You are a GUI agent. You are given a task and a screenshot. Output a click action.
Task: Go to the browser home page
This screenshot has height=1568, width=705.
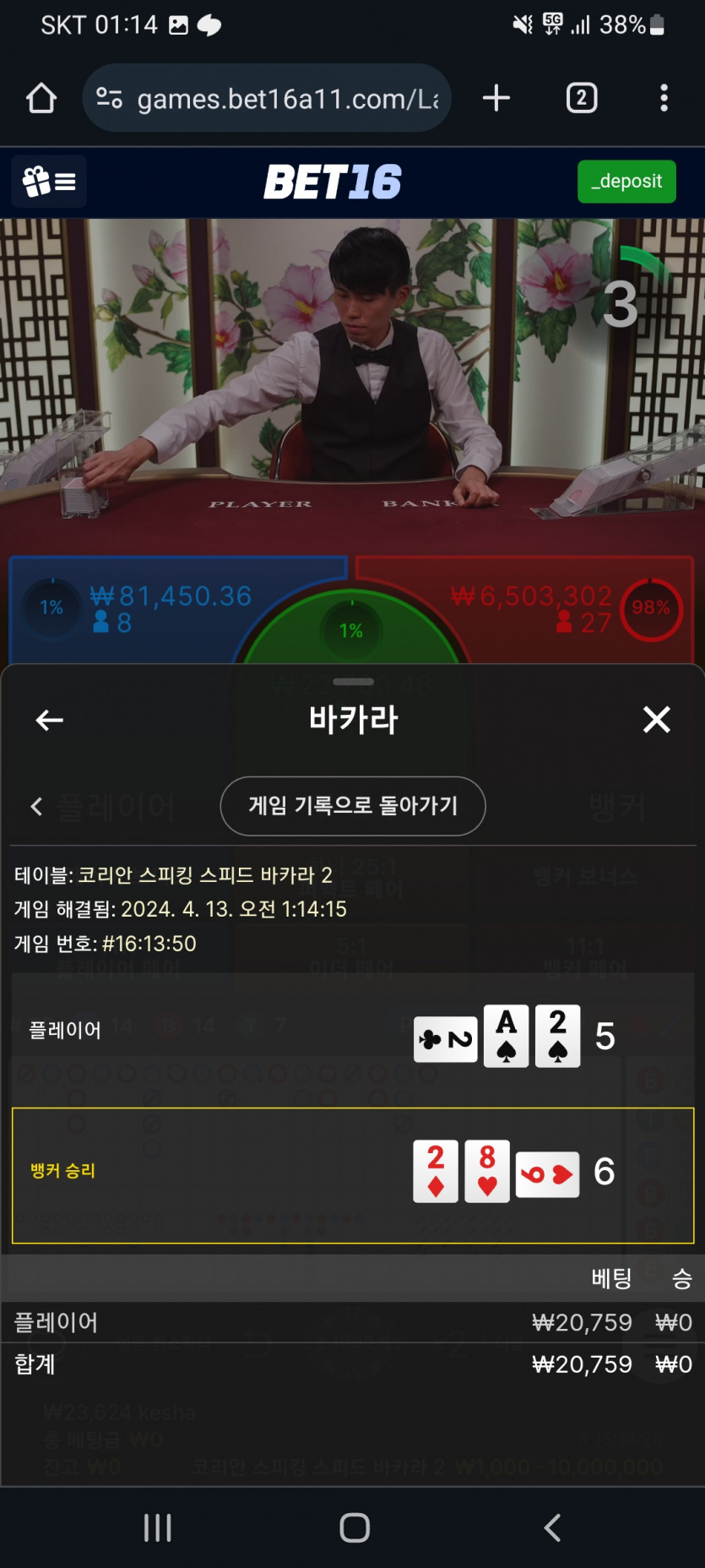click(x=41, y=99)
